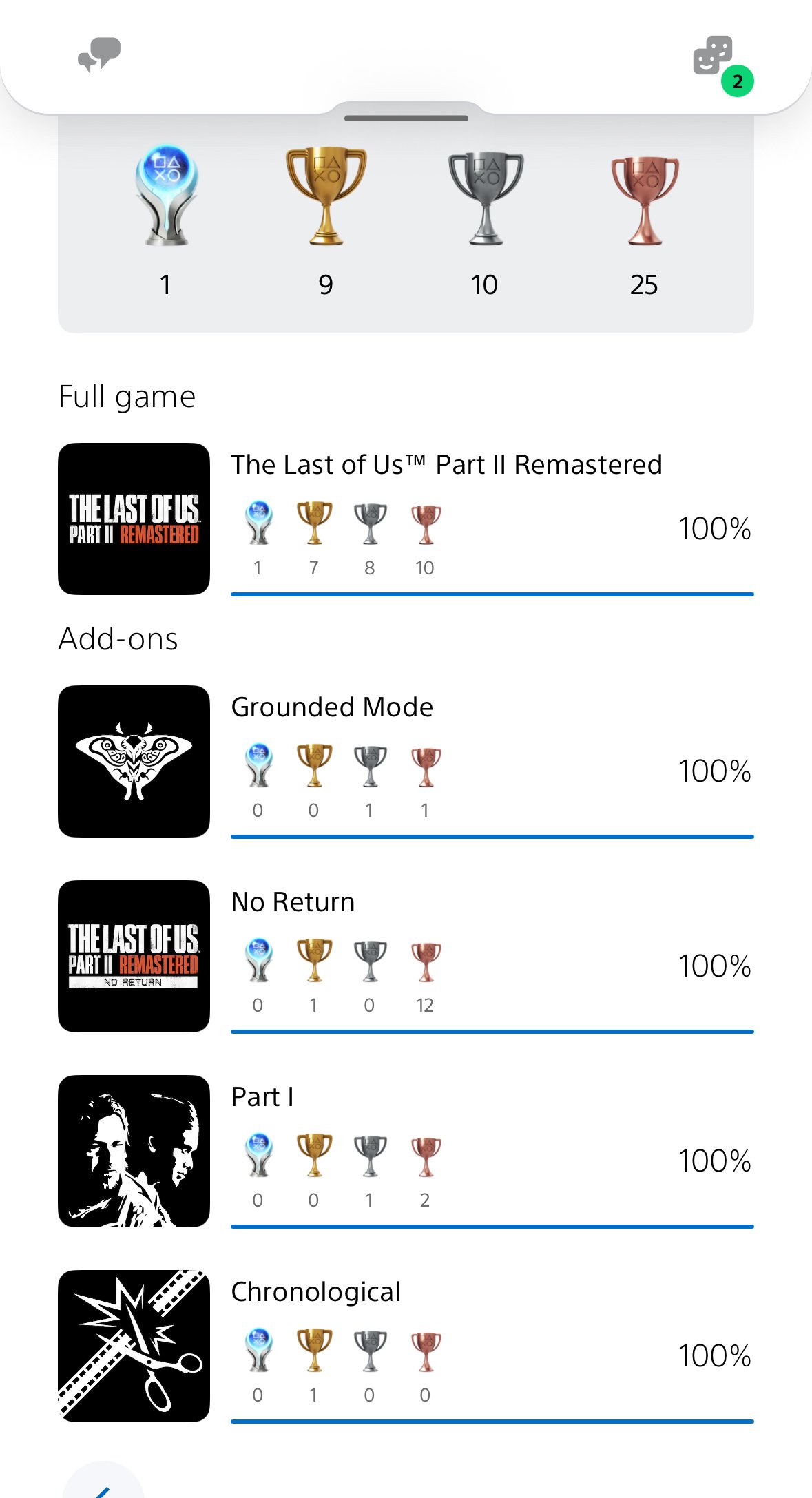View Grounded Mode add-on trophies
The height and width of the screenshot is (1498, 812).
[x=406, y=762]
